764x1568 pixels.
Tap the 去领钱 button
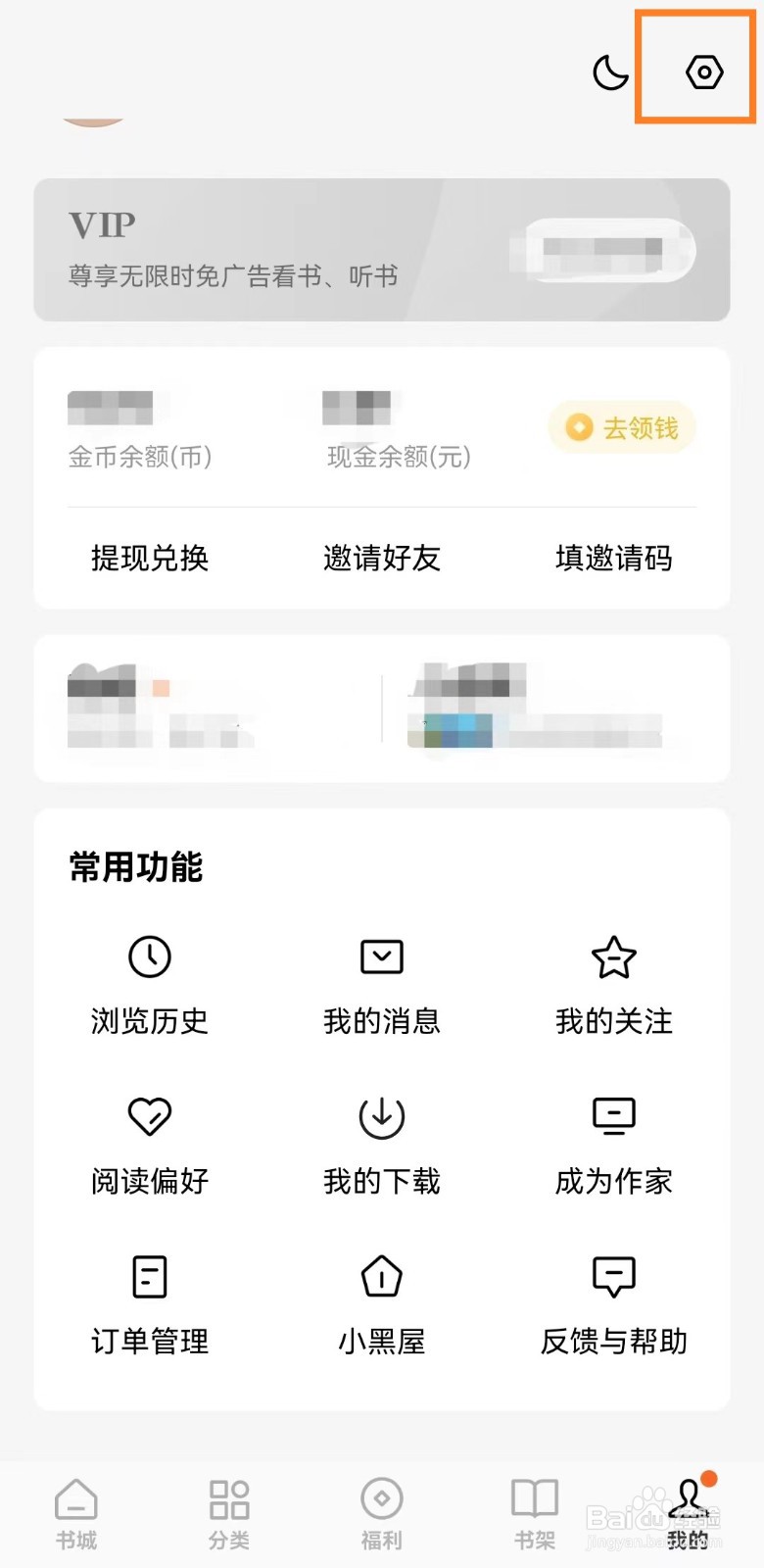click(622, 427)
